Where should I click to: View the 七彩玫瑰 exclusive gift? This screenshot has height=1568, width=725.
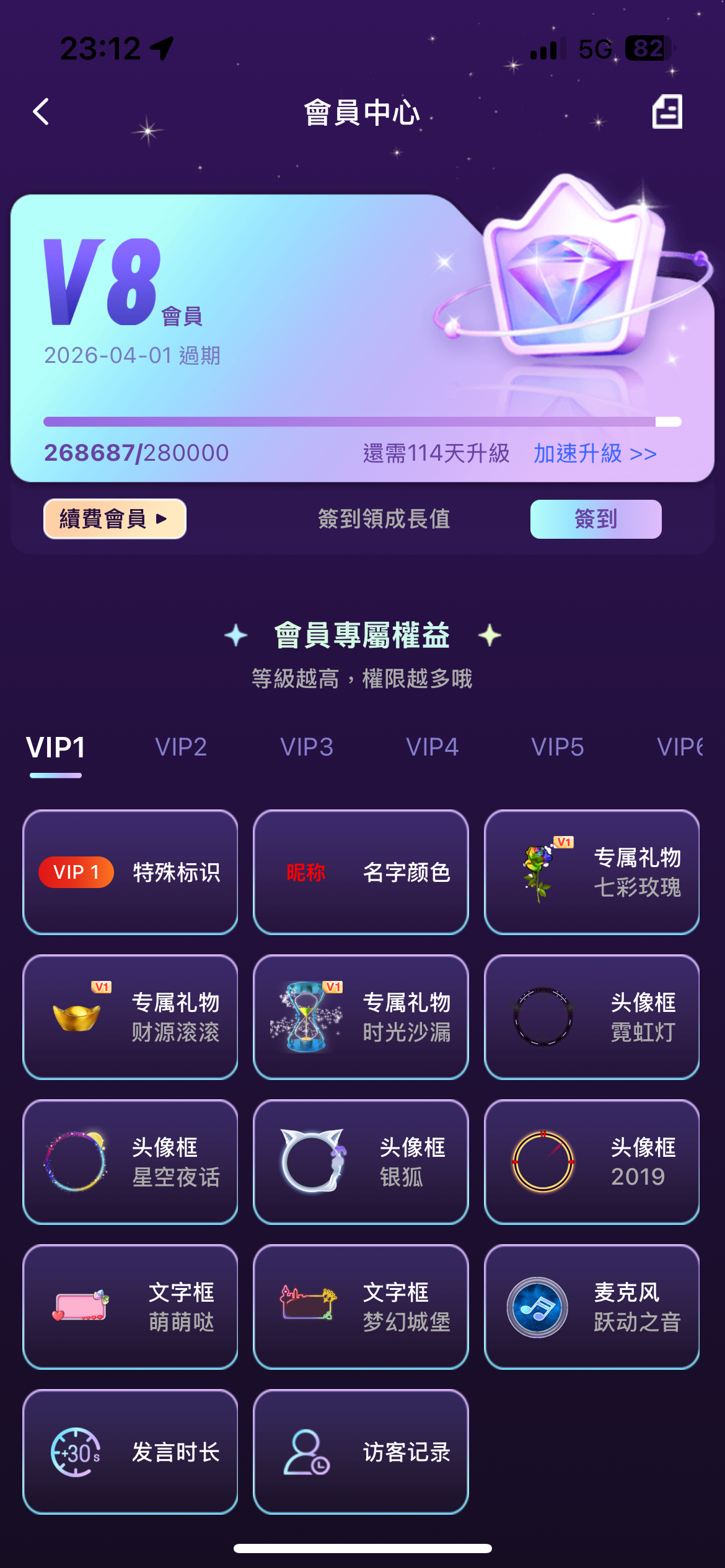(592, 872)
